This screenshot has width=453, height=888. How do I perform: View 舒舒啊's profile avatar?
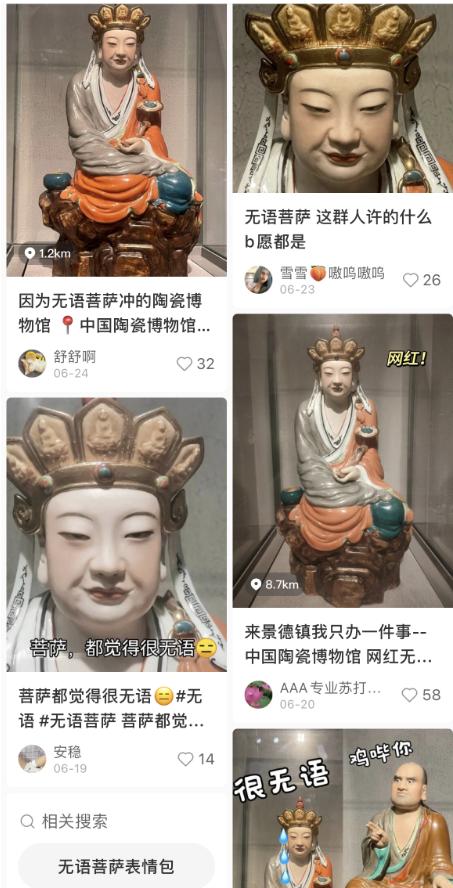pyautogui.click(x=32, y=364)
